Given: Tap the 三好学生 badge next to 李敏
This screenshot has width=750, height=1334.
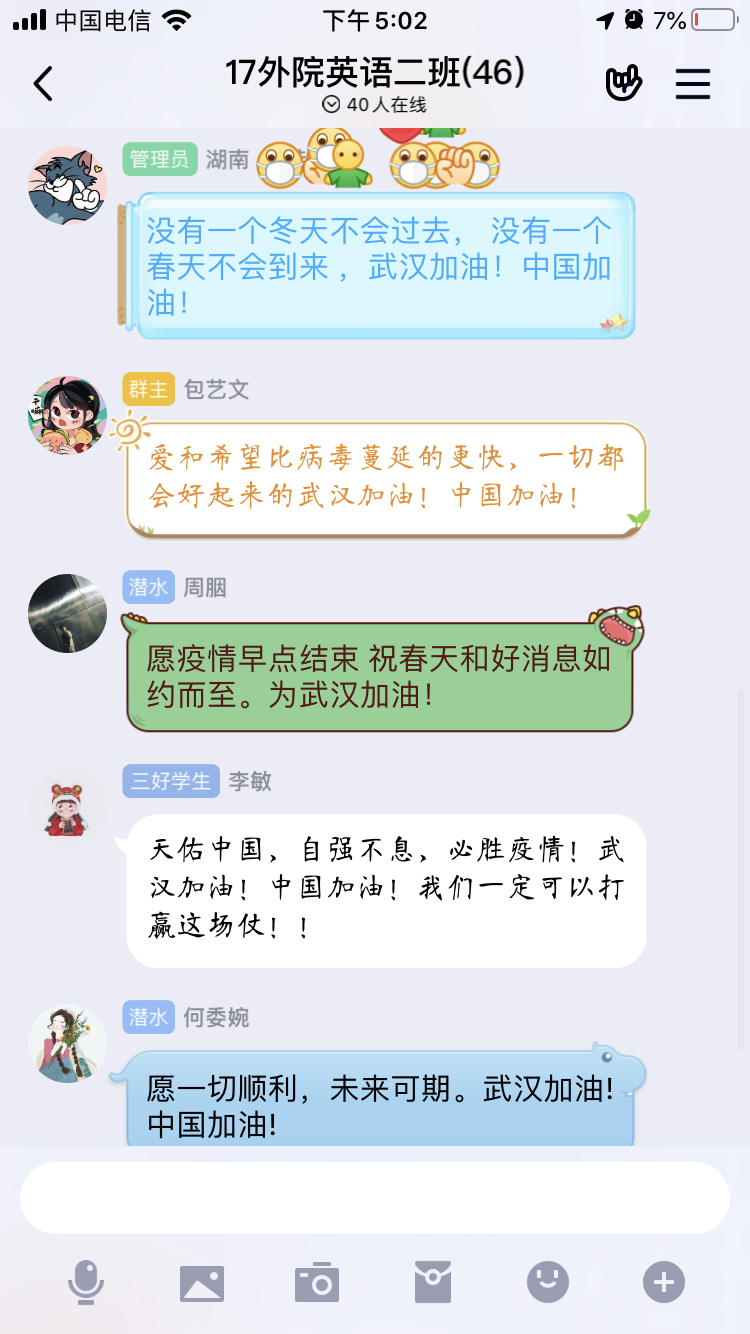Looking at the screenshot, I should (171, 781).
